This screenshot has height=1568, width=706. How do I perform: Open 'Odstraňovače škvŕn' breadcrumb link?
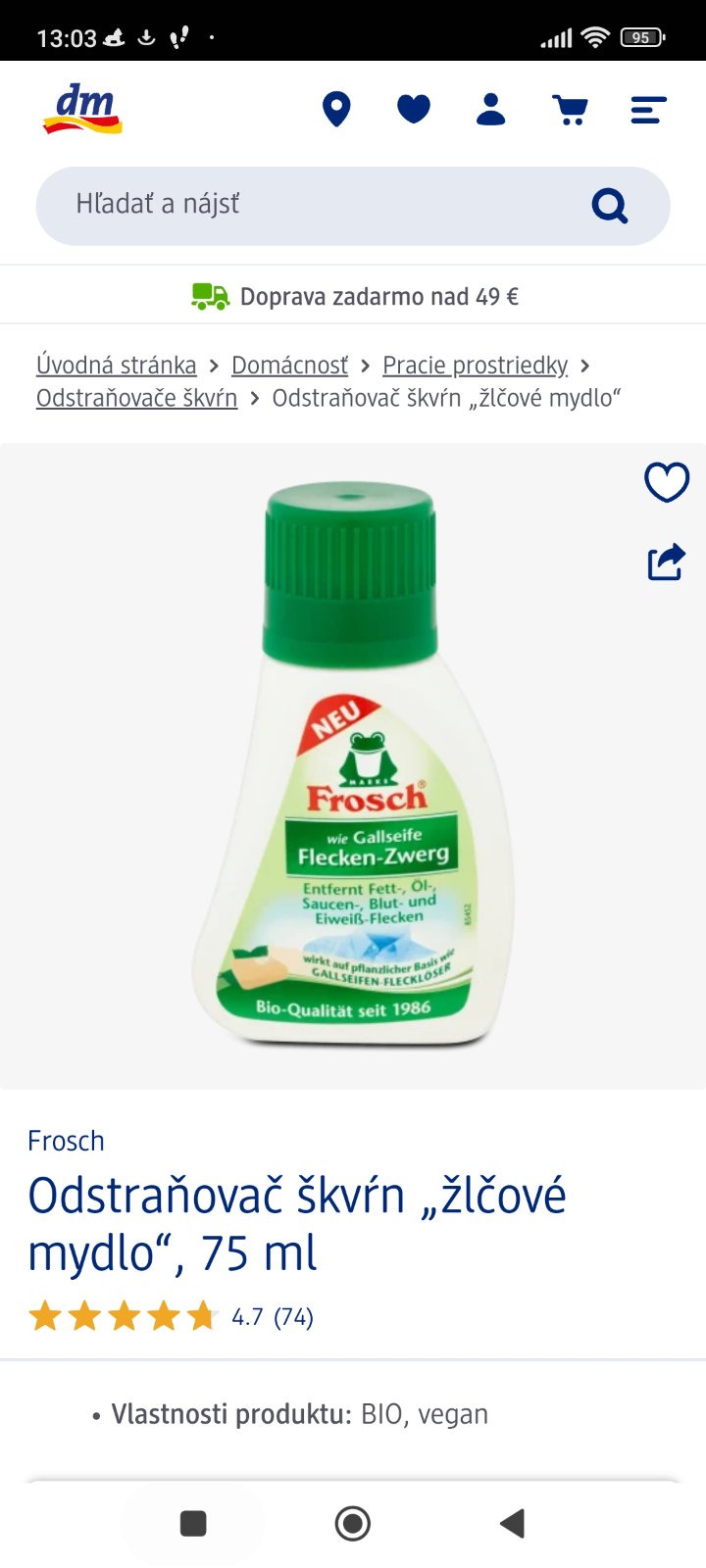coord(136,398)
